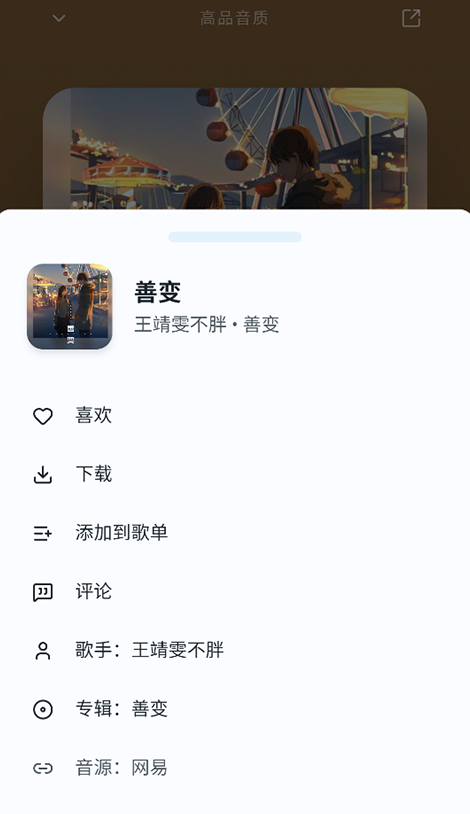
Task: Tap the bottom sheet drag handle
Action: click(x=235, y=237)
